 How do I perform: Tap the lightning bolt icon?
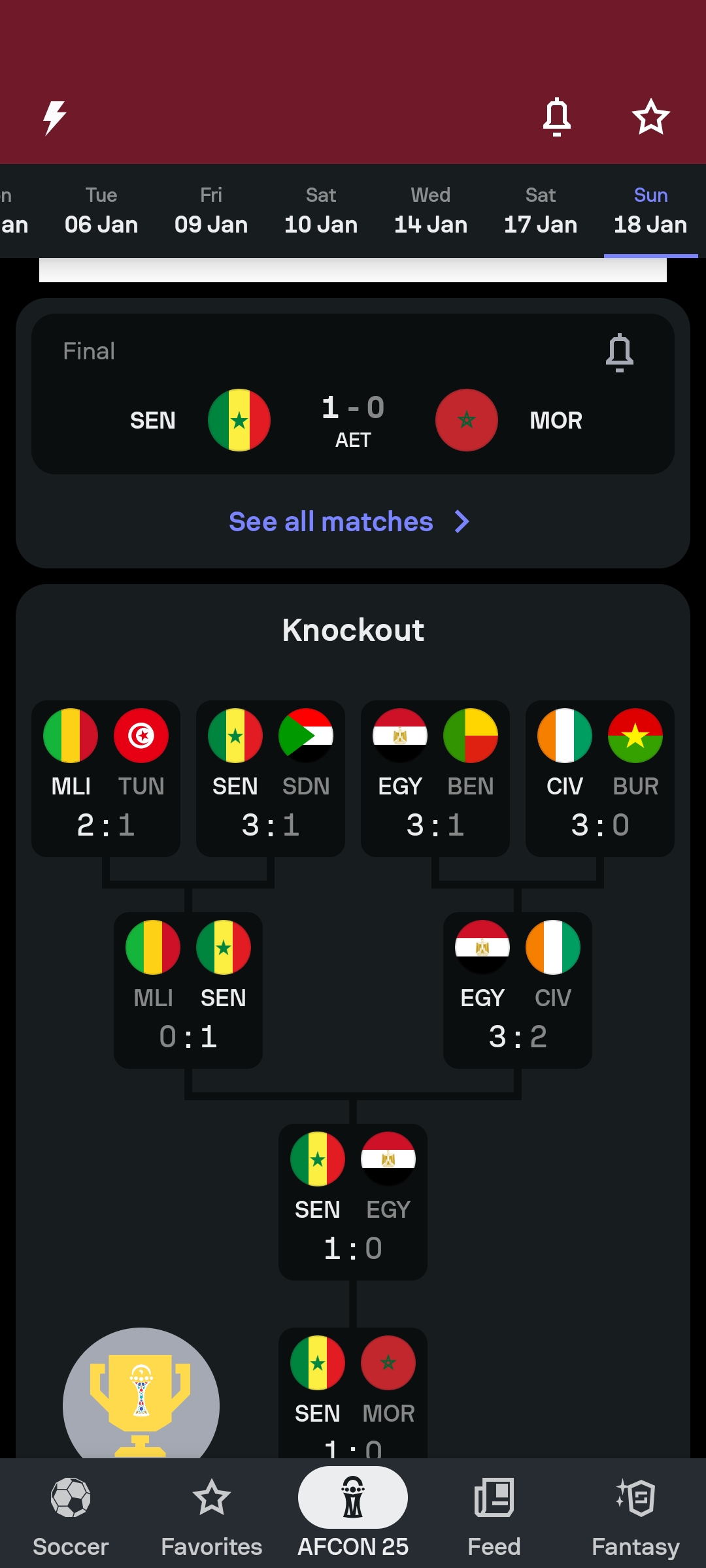coord(55,118)
